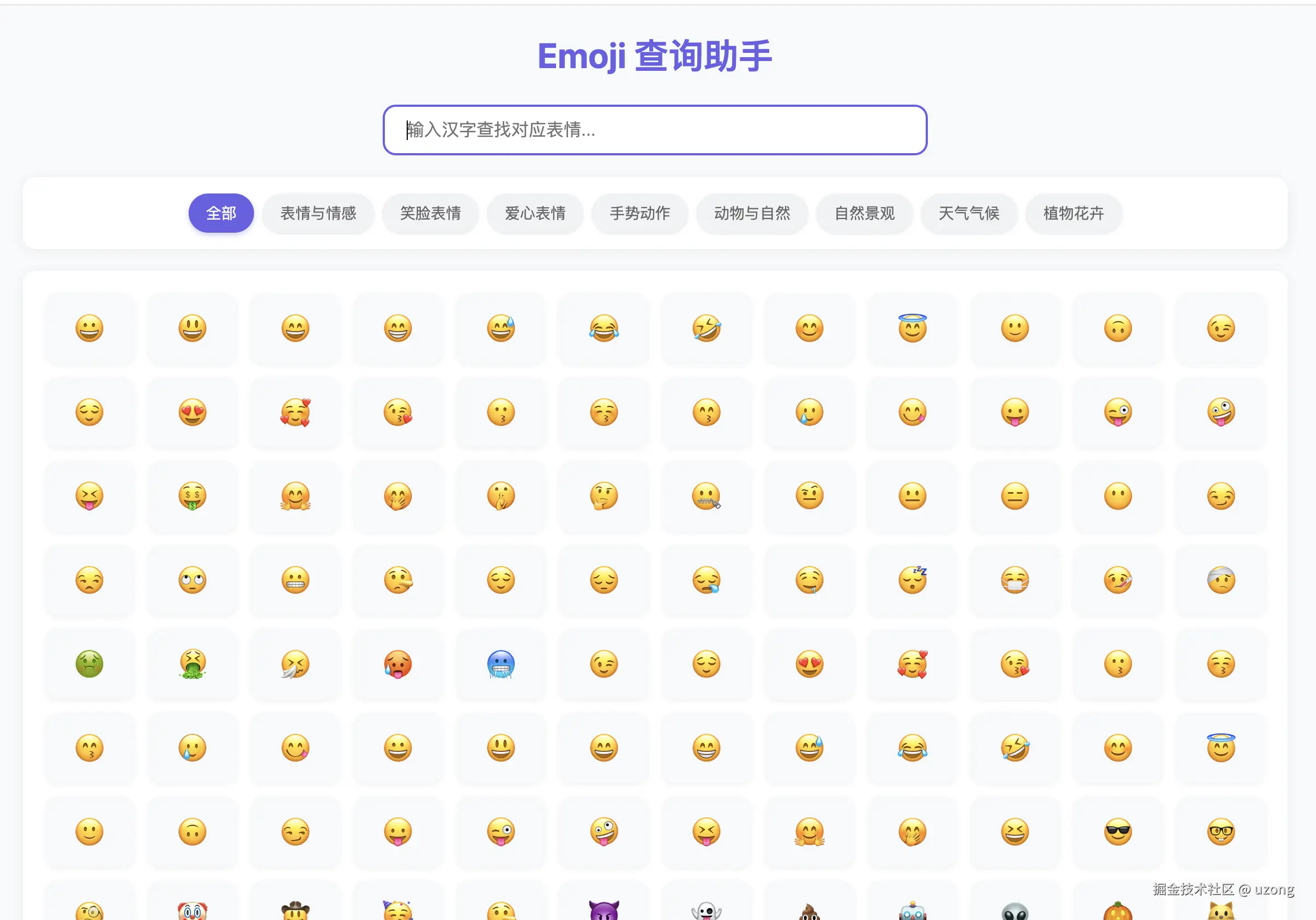Viewport: 1316px width, 920px height.
Task: Select the zipper-mouth face emoji
Action: point(707,497)
